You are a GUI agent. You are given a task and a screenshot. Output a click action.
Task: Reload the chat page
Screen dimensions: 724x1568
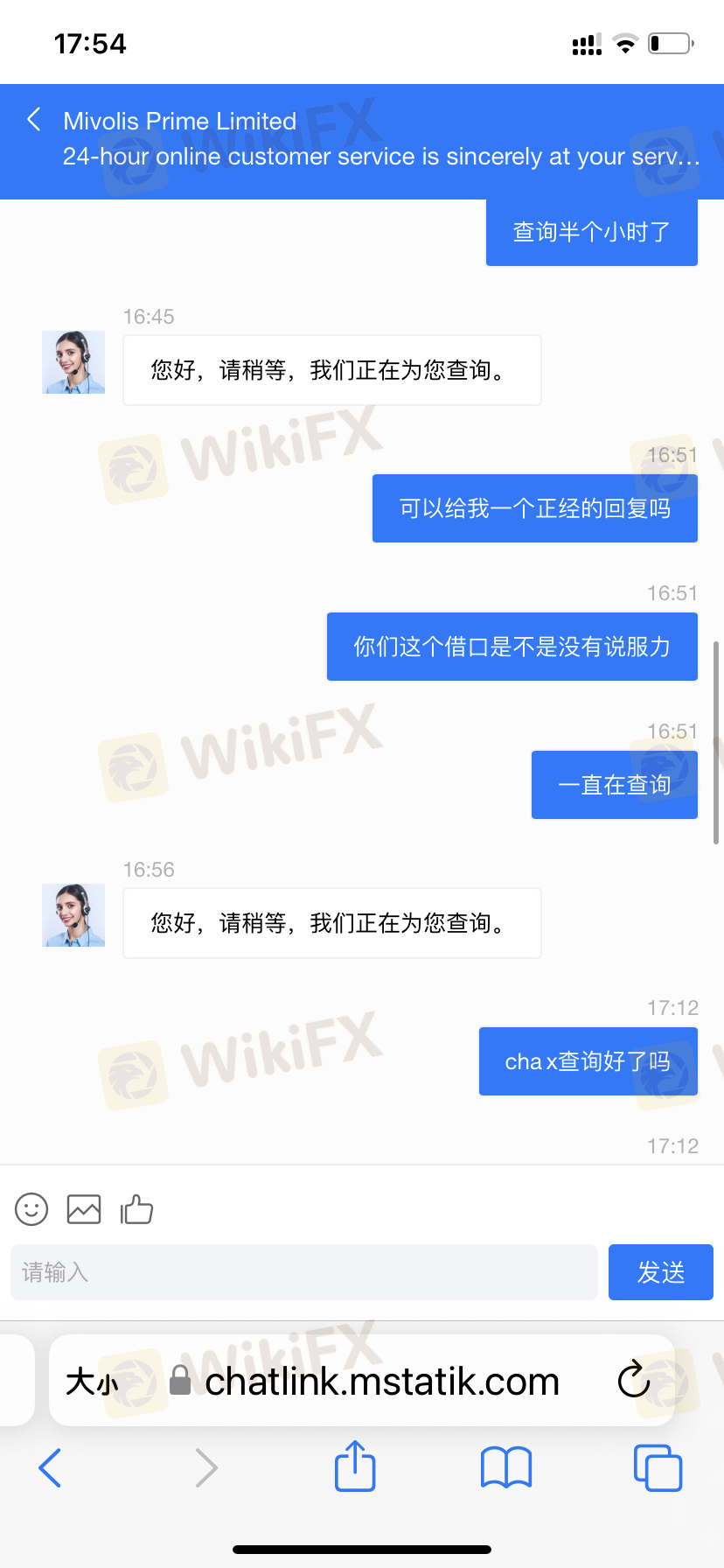pyautogui.click(x=633, y=1381)
